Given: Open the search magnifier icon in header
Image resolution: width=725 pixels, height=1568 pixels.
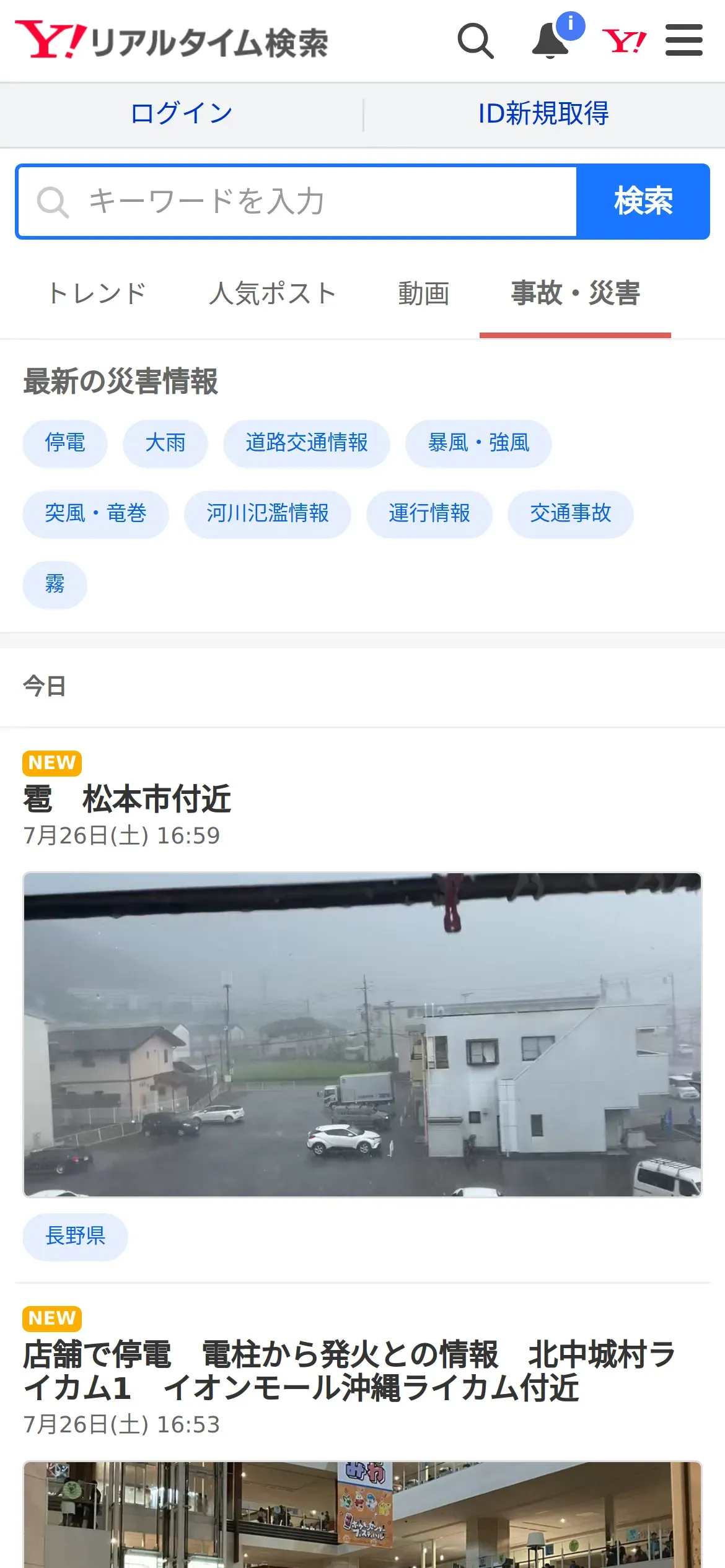Looking at the screenshot, I should (x=475, y=41).
